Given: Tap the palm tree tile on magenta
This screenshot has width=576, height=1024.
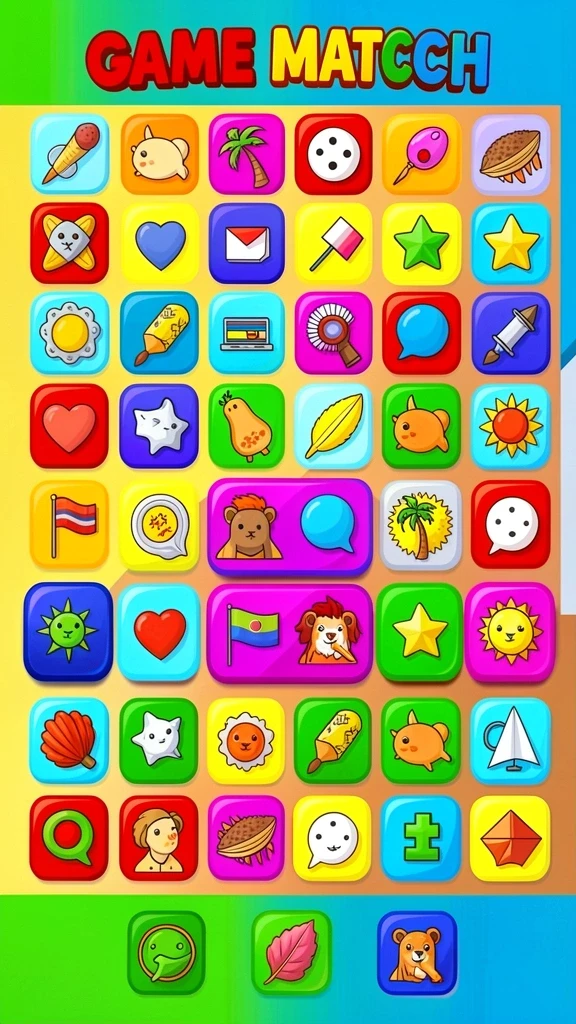Looking at the screenshot, I should tap(247, 154).
